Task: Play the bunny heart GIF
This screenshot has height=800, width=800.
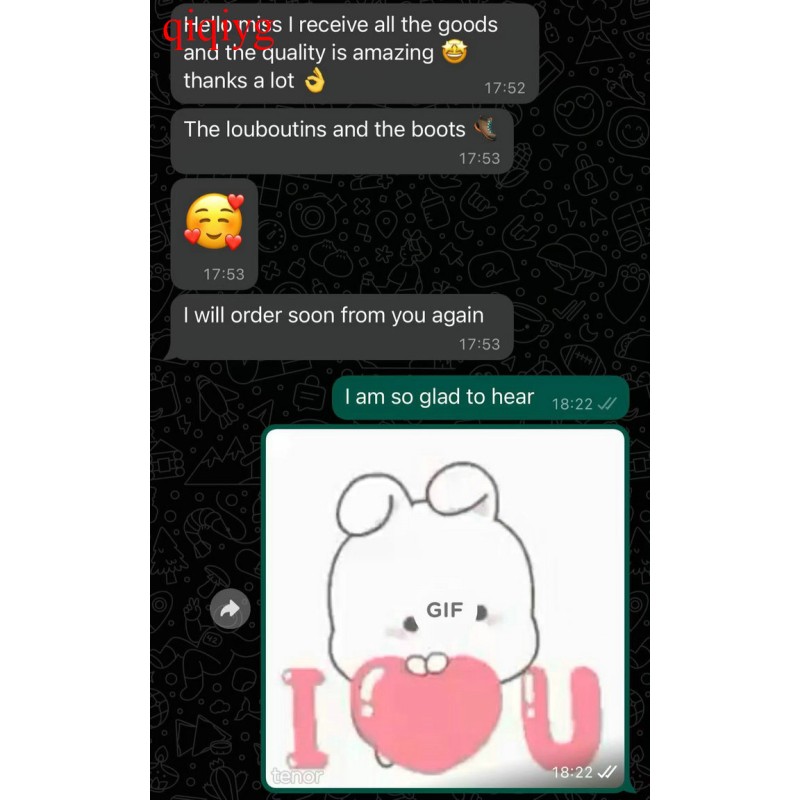Action: 445,609
